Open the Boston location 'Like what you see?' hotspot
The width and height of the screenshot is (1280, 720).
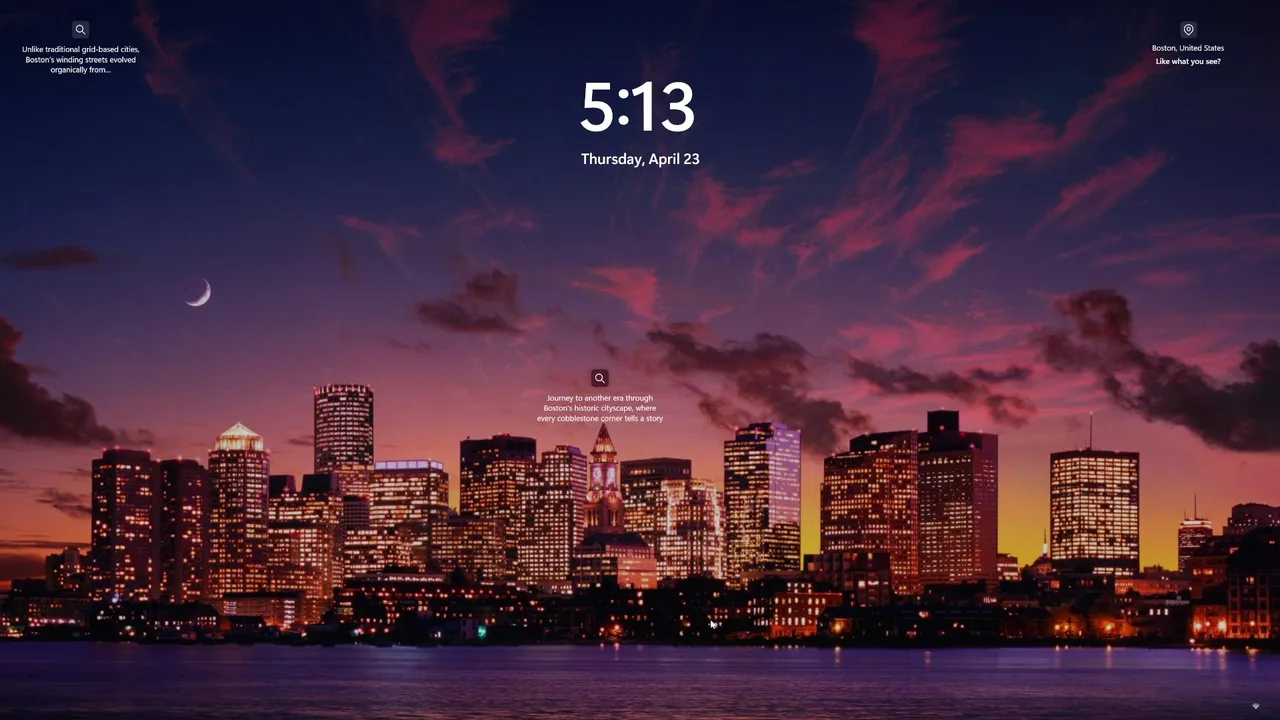[1188, 30]
